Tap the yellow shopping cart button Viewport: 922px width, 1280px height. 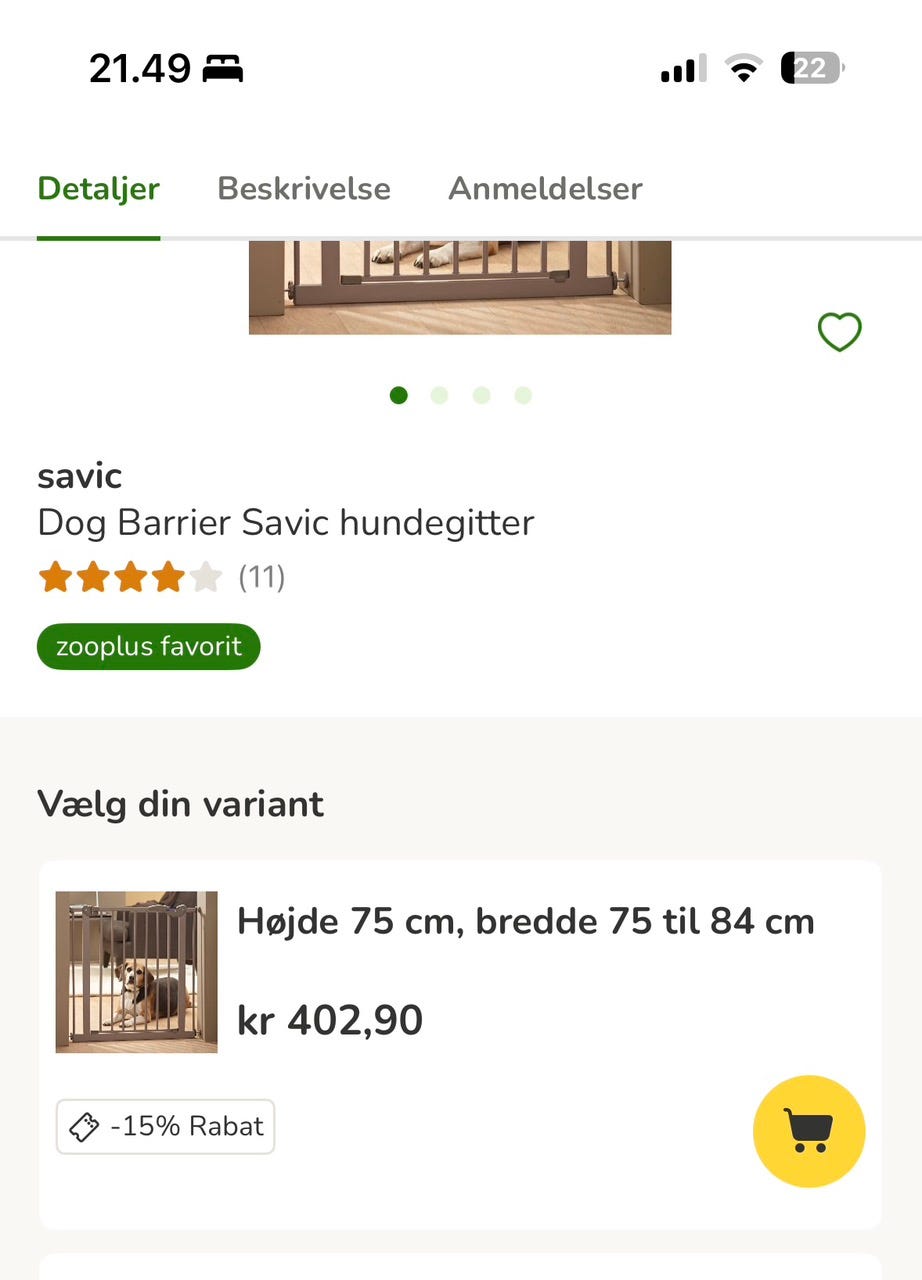[x=809, y=1130]
